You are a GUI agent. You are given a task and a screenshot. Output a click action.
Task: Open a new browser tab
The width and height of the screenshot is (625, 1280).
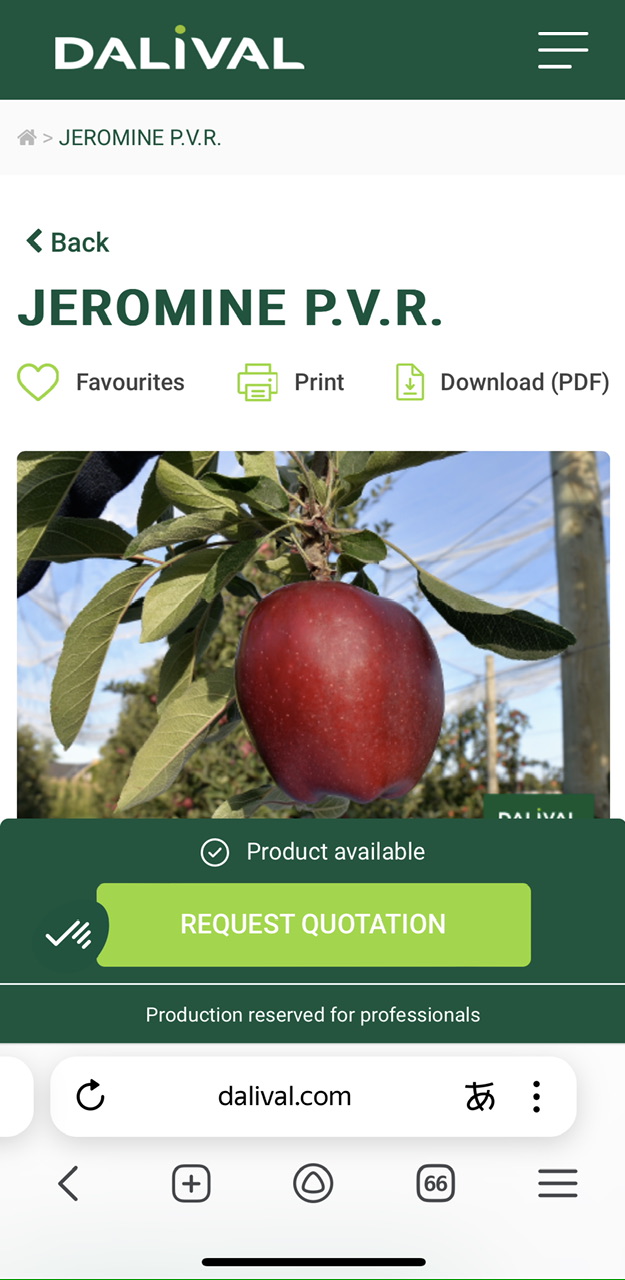[191, 1184]
